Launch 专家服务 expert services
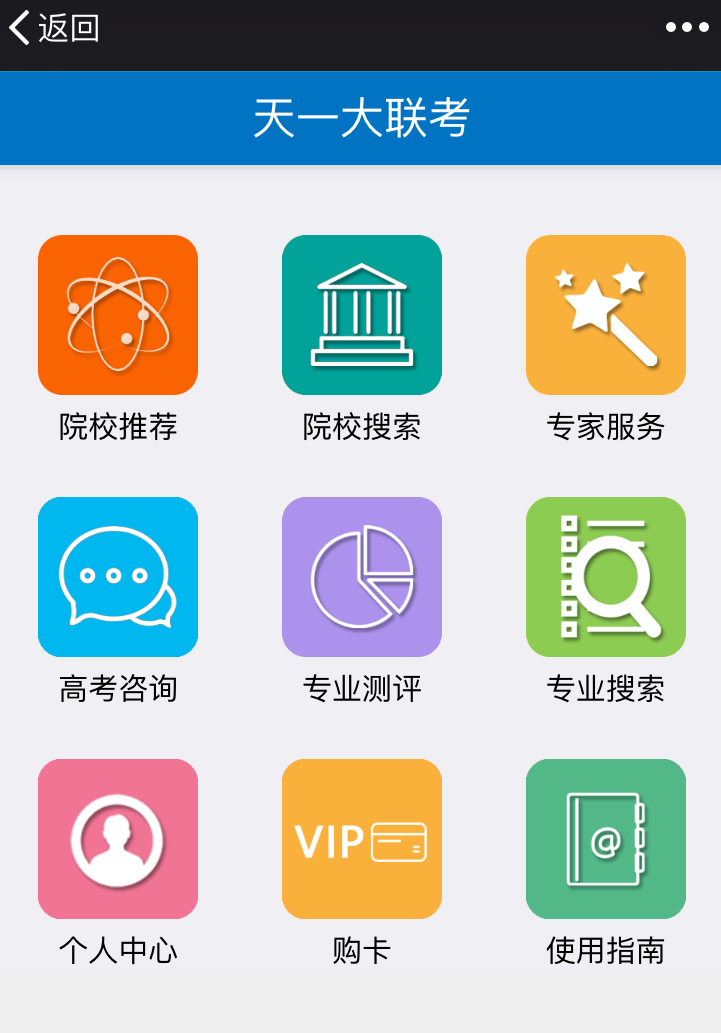 click(x=606, y=315)
